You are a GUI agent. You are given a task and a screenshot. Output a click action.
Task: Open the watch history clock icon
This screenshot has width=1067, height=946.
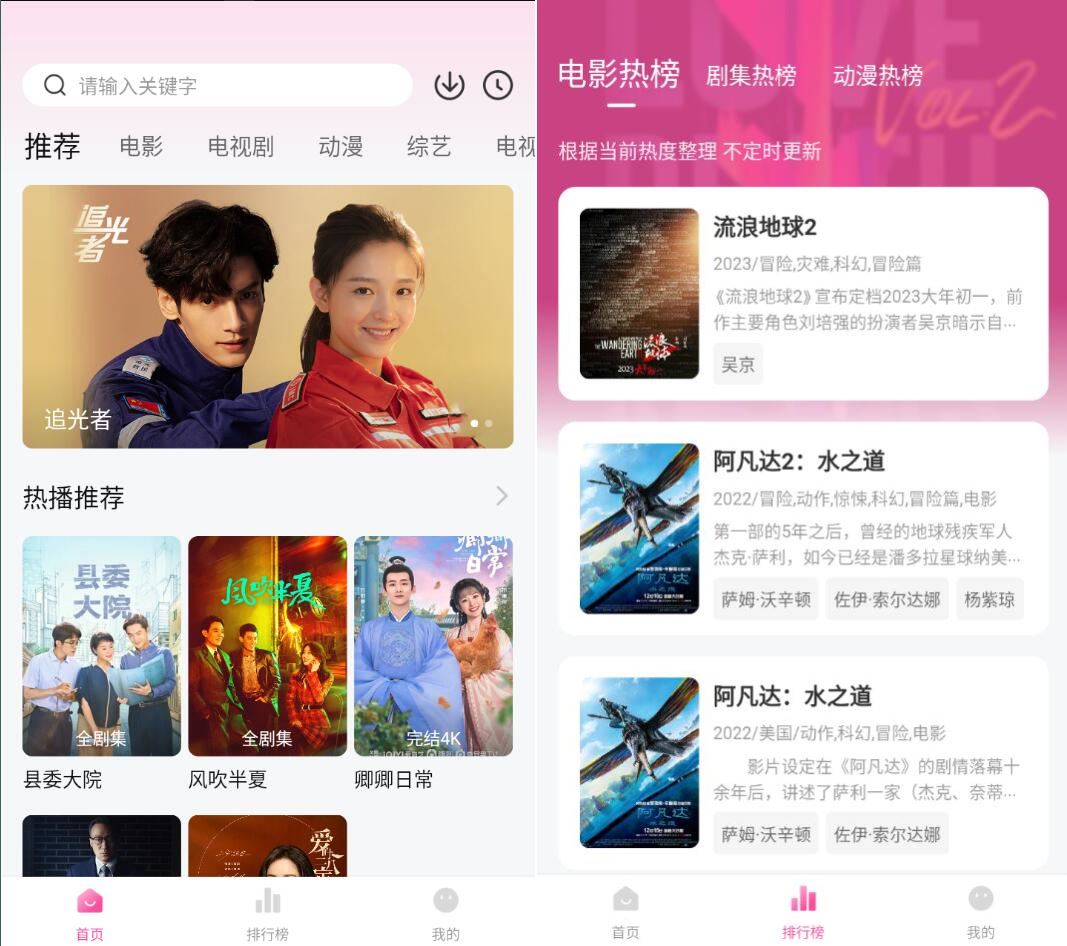[498, 86]
